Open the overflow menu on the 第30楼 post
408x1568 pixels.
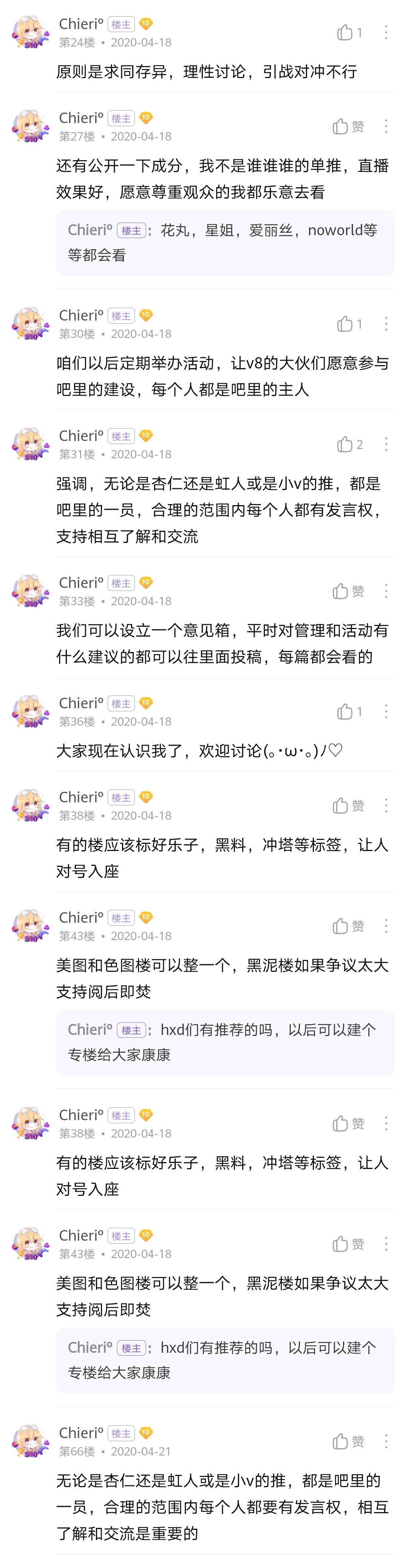[385, 324]
